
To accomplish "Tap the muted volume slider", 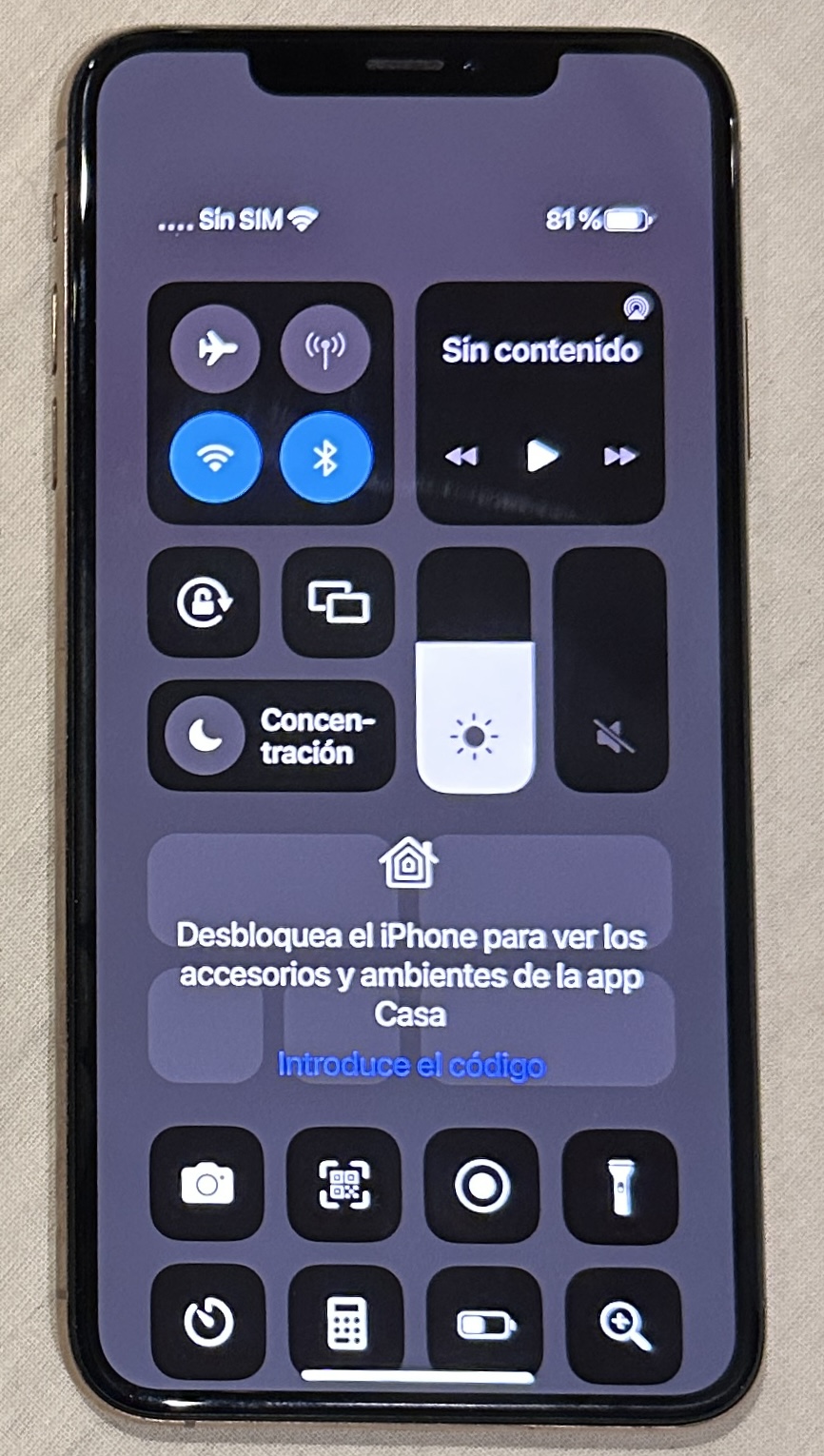I will (611, 670).
